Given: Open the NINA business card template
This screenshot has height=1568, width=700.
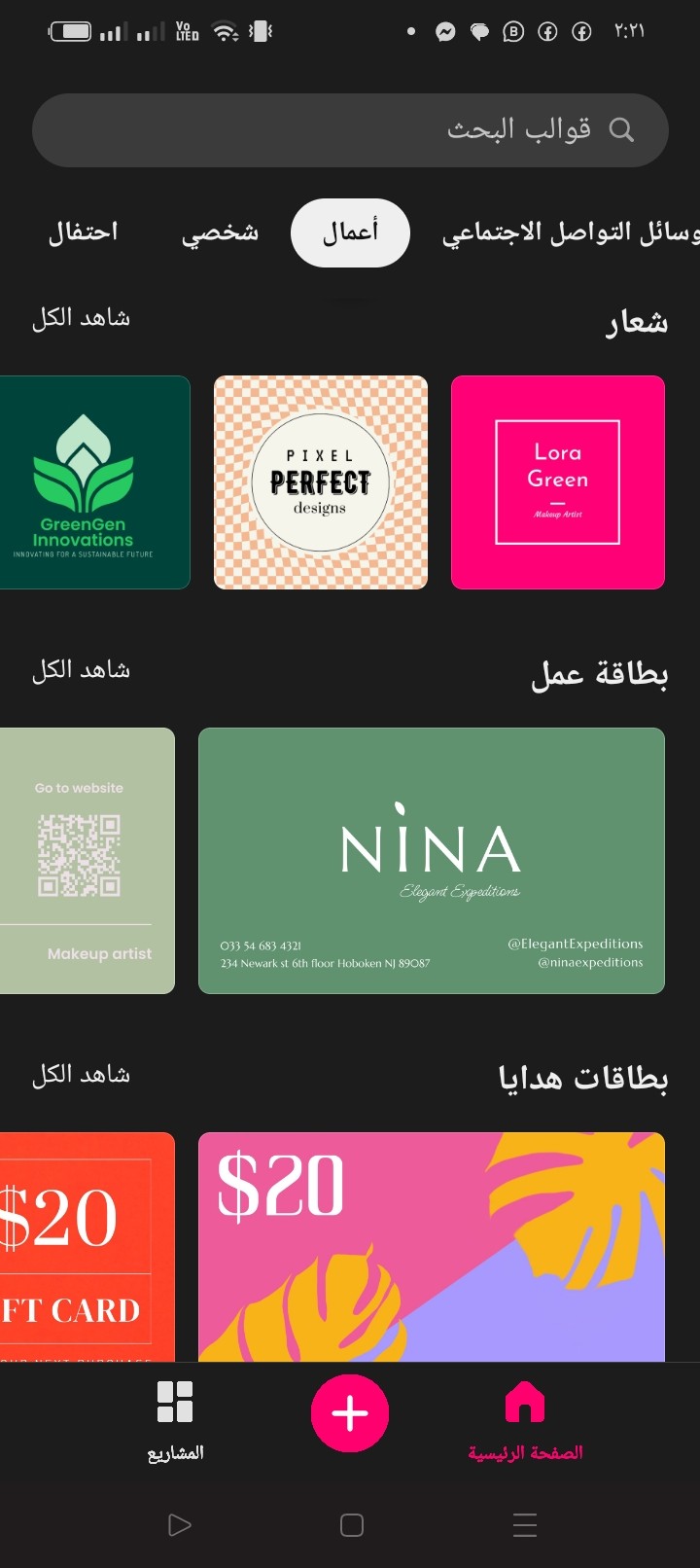Looking at the screenshot, I should 432,861.
